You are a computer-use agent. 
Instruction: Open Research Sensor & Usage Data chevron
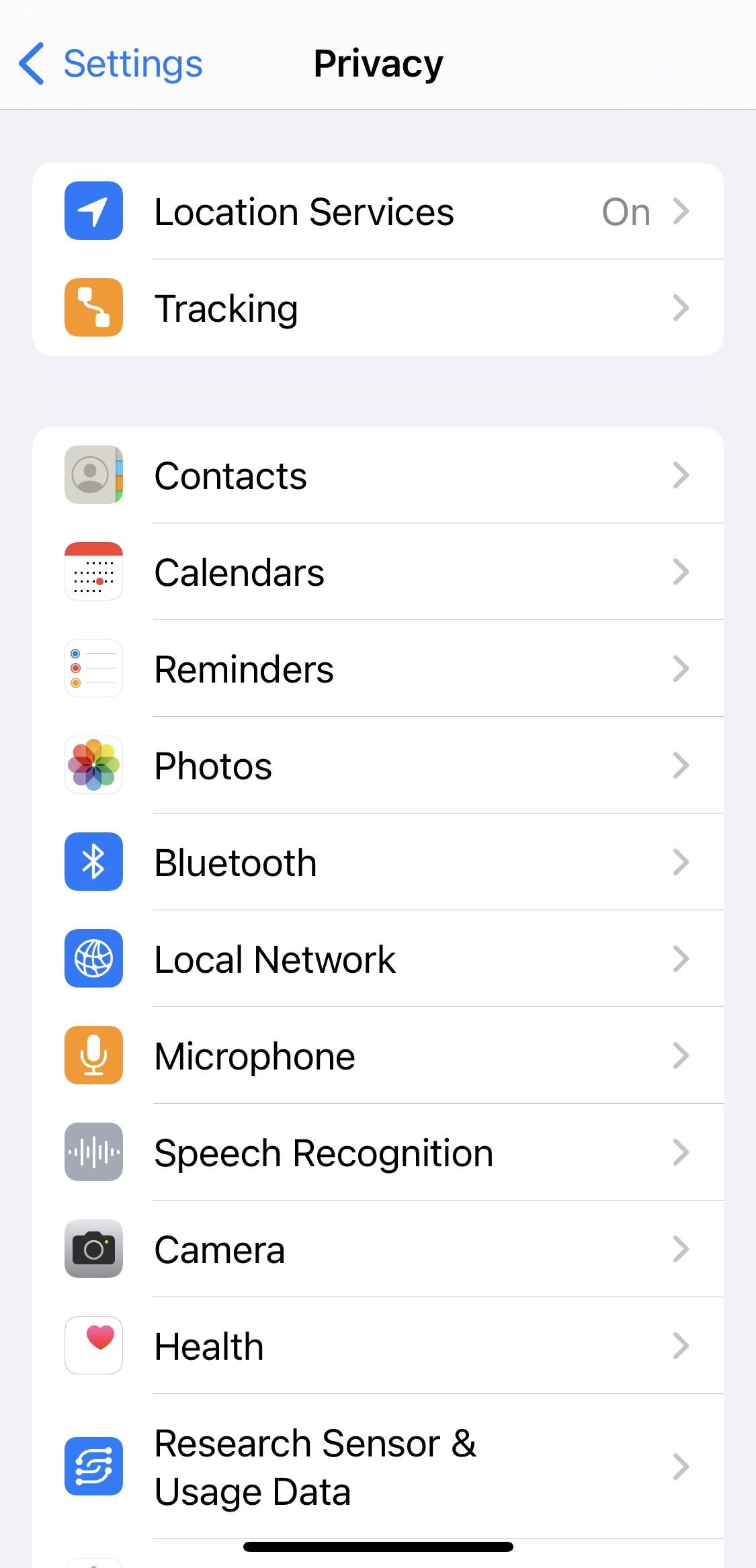[681, 1466]
